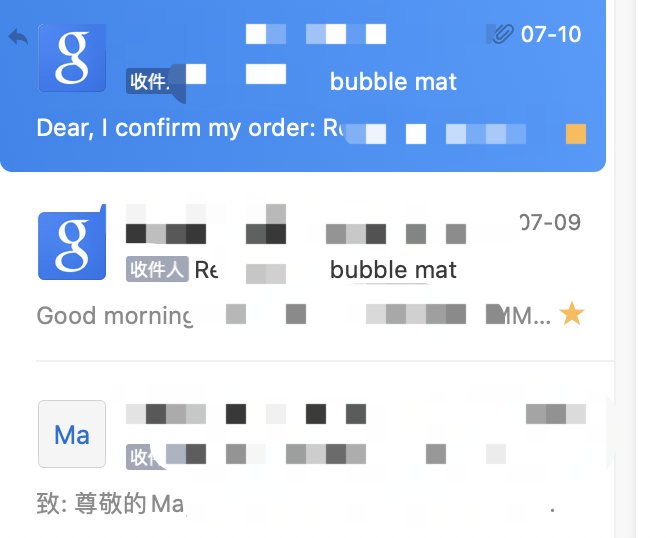Toggle the star on the Good morning email

(572, 315)
